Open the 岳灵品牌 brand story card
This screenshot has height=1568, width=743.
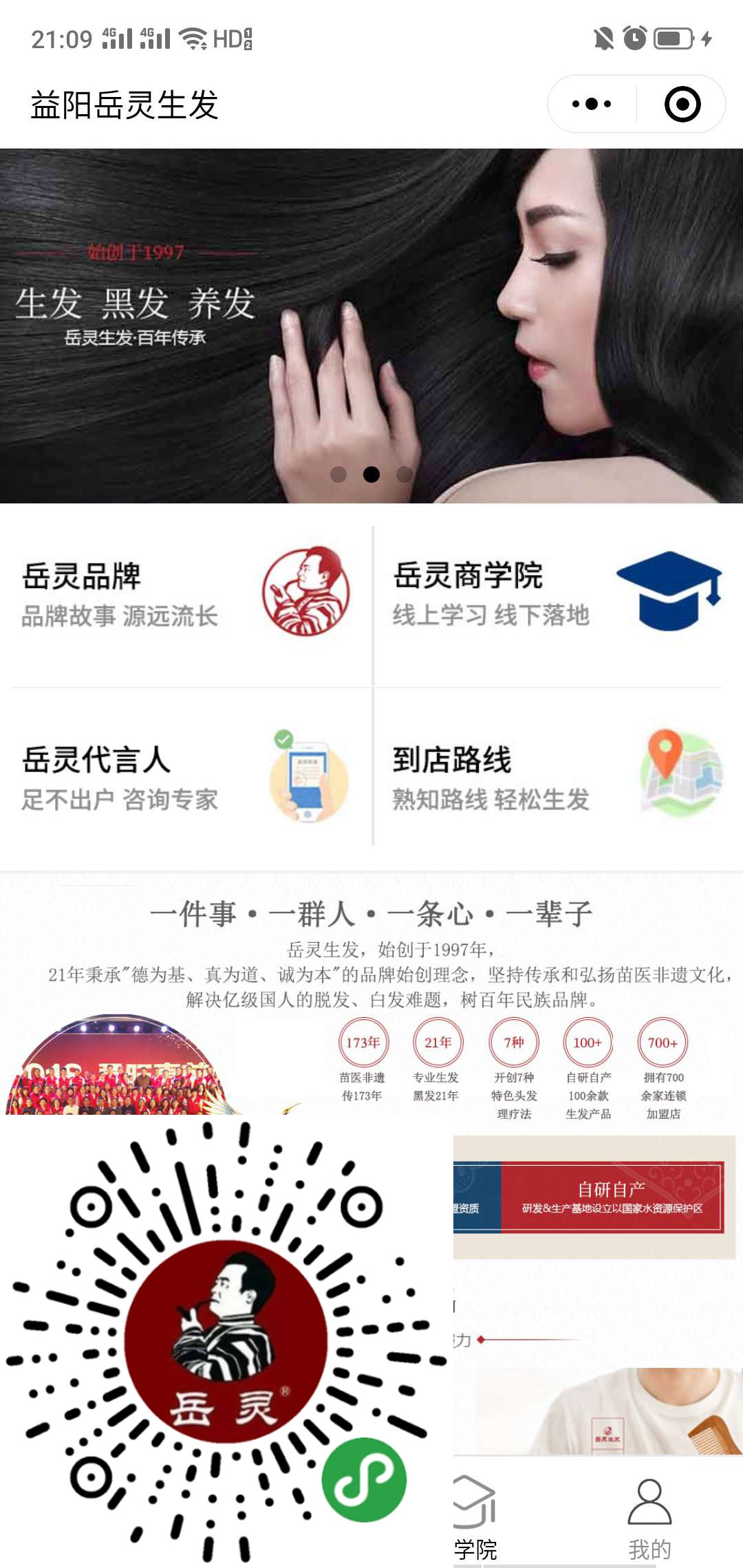pyautogui.click(x=186, y=595)
